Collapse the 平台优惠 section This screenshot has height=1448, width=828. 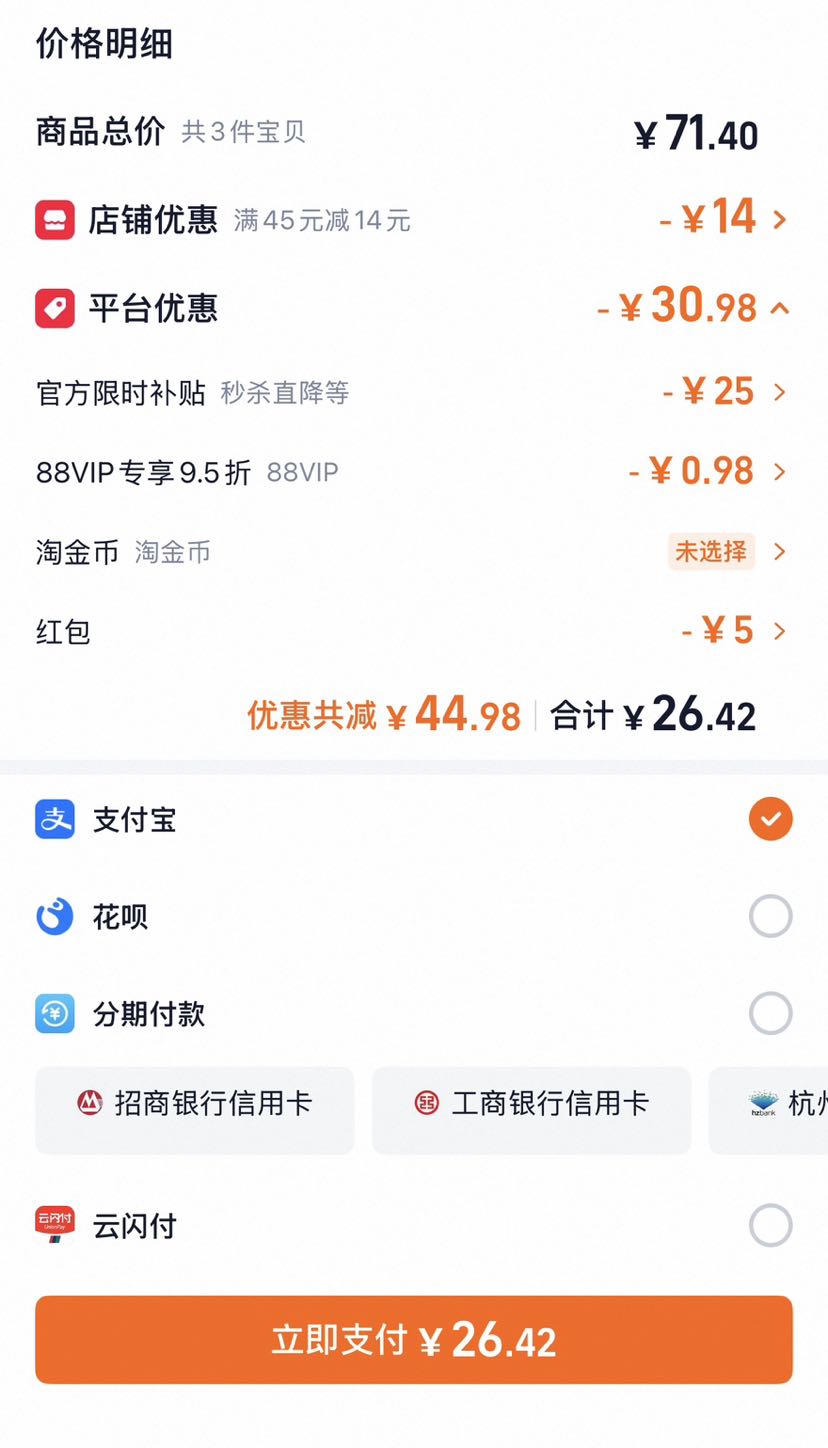pyautogui.click(x=413, y=307)
